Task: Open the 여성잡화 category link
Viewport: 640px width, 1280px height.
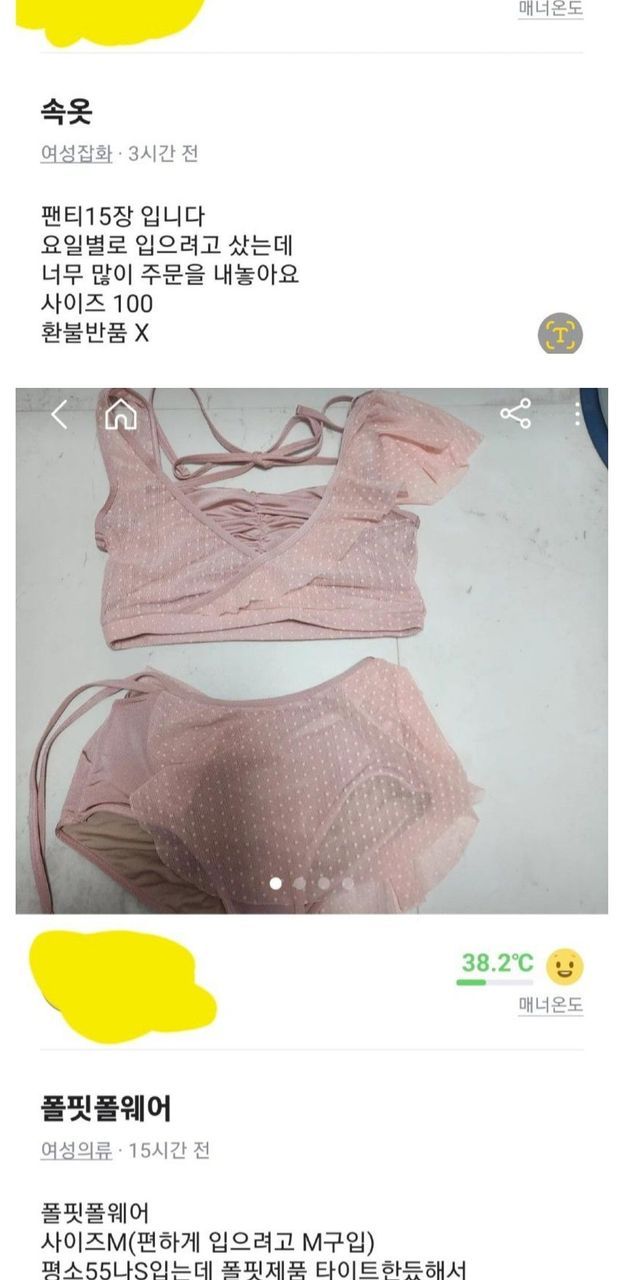Action: click(x=74, y=153)
